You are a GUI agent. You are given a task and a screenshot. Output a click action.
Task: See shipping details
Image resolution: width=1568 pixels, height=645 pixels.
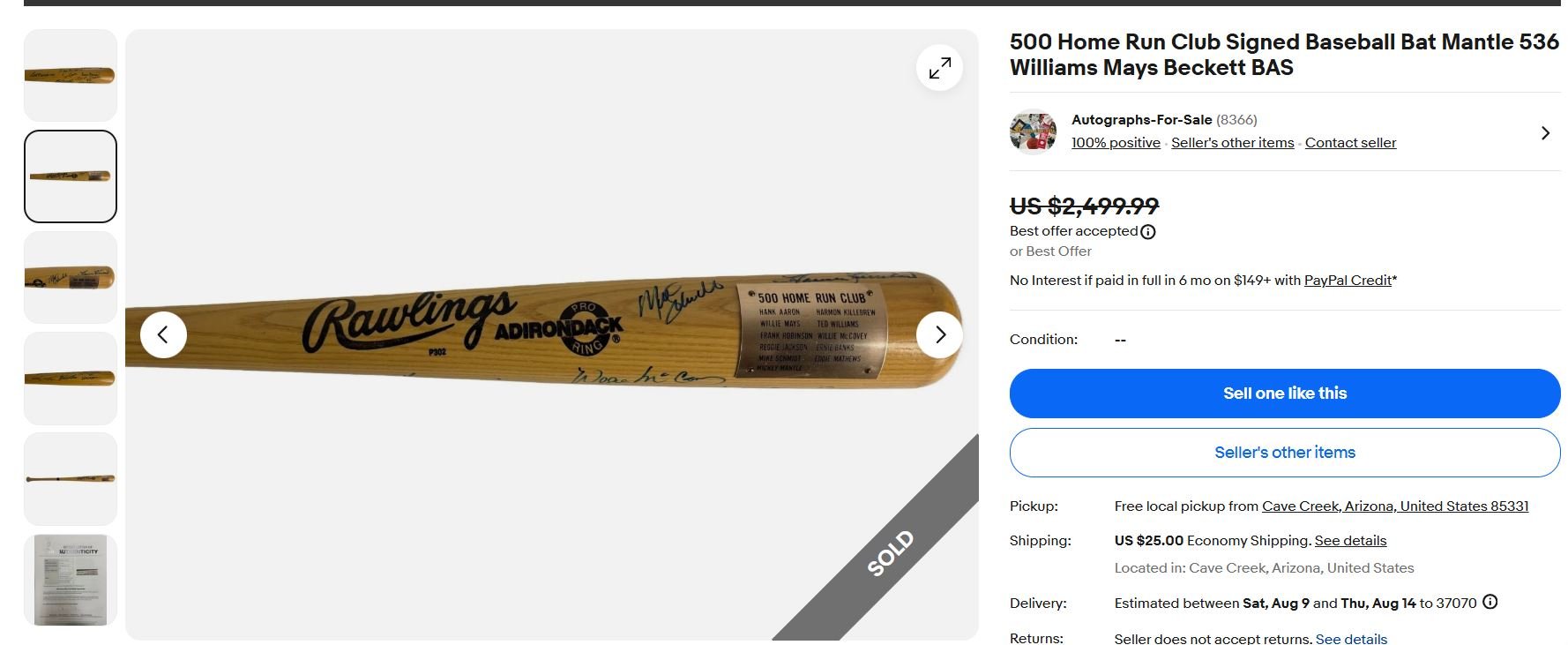[1349, 541]
